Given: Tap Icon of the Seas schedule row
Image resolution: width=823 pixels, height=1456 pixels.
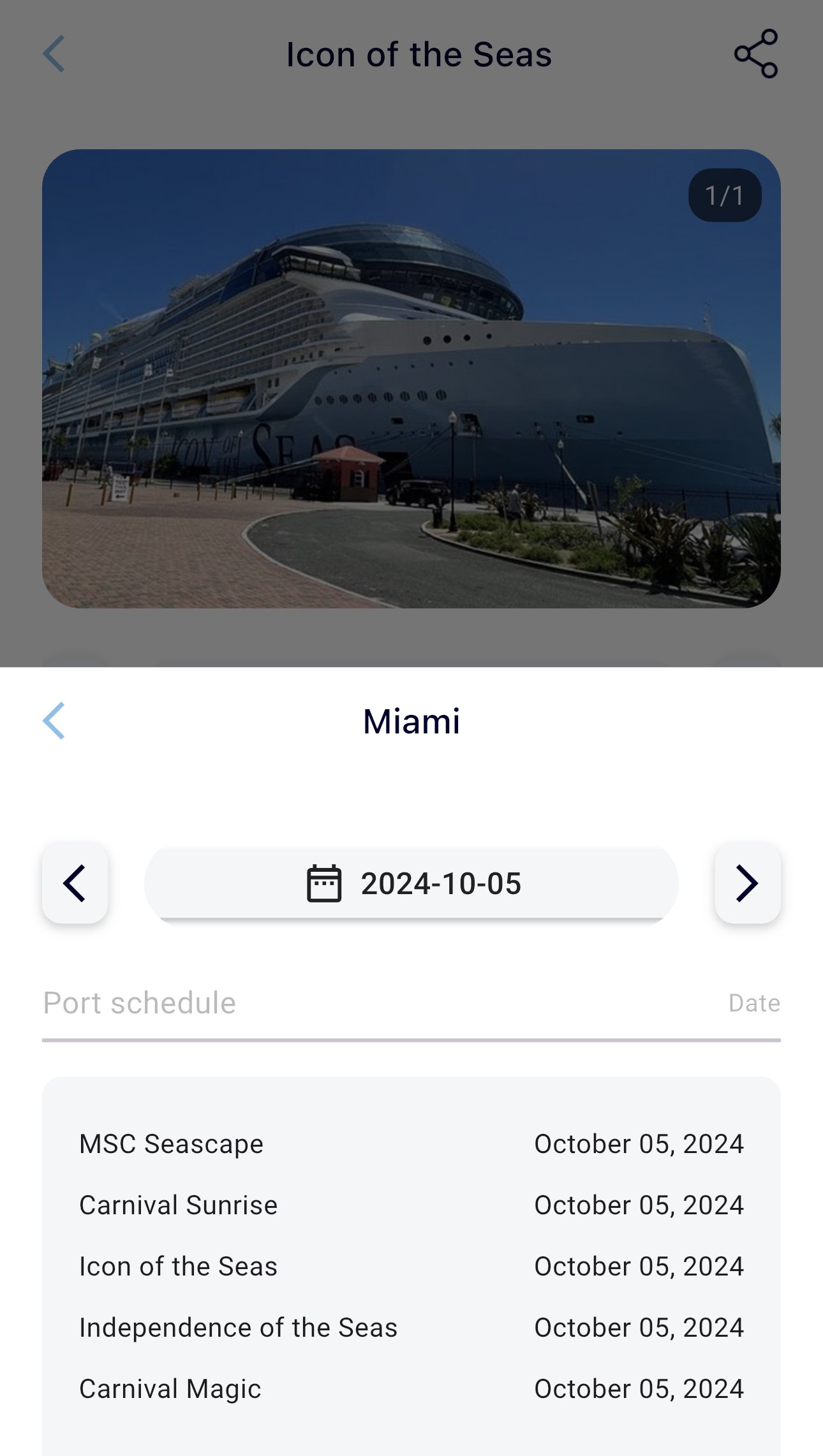Looking at the screenshot, I should tap(411, 1267).
